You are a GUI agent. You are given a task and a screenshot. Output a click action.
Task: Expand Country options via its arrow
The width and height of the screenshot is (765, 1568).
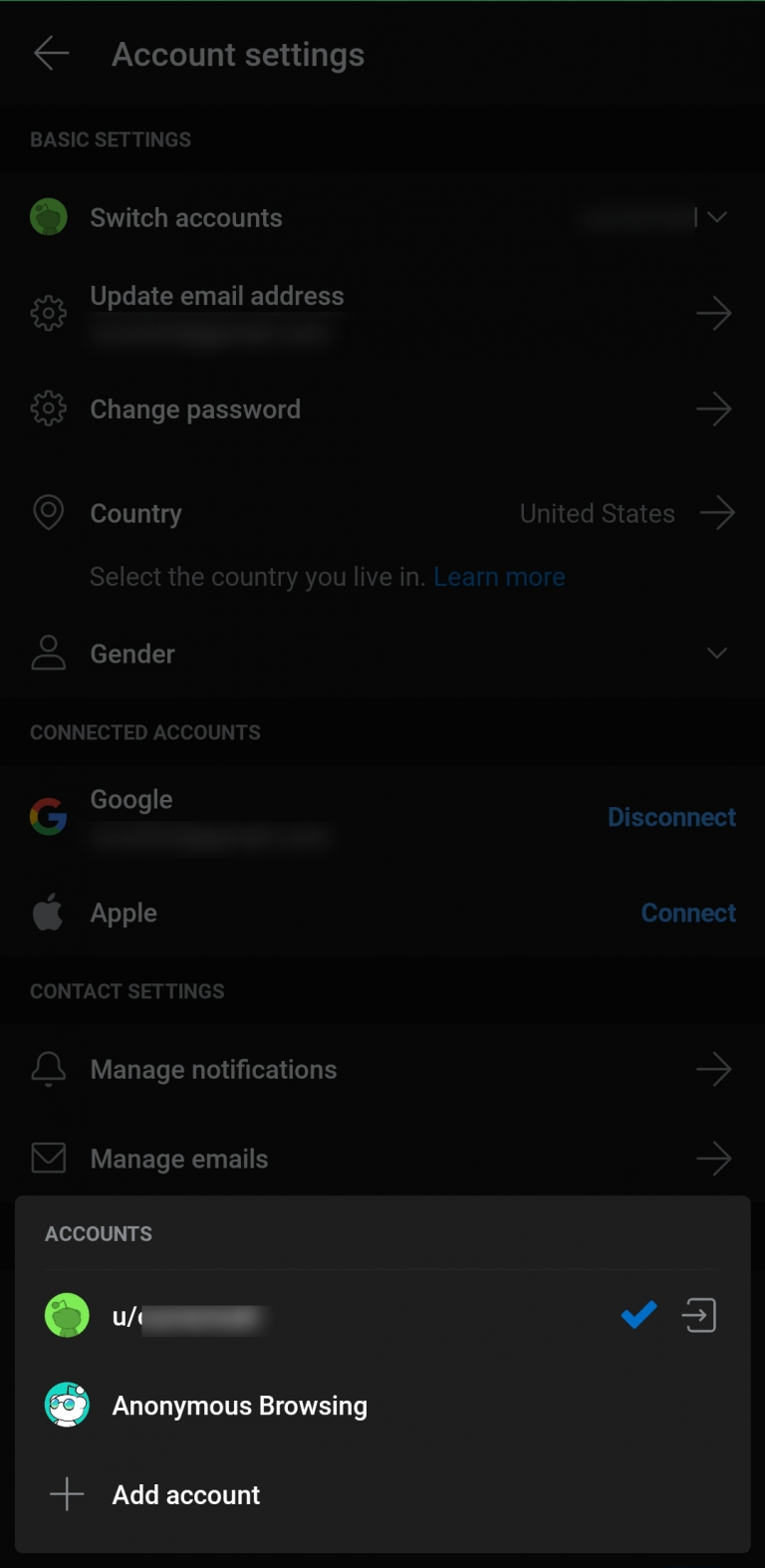pyautogui.click(x=716, y=512)
